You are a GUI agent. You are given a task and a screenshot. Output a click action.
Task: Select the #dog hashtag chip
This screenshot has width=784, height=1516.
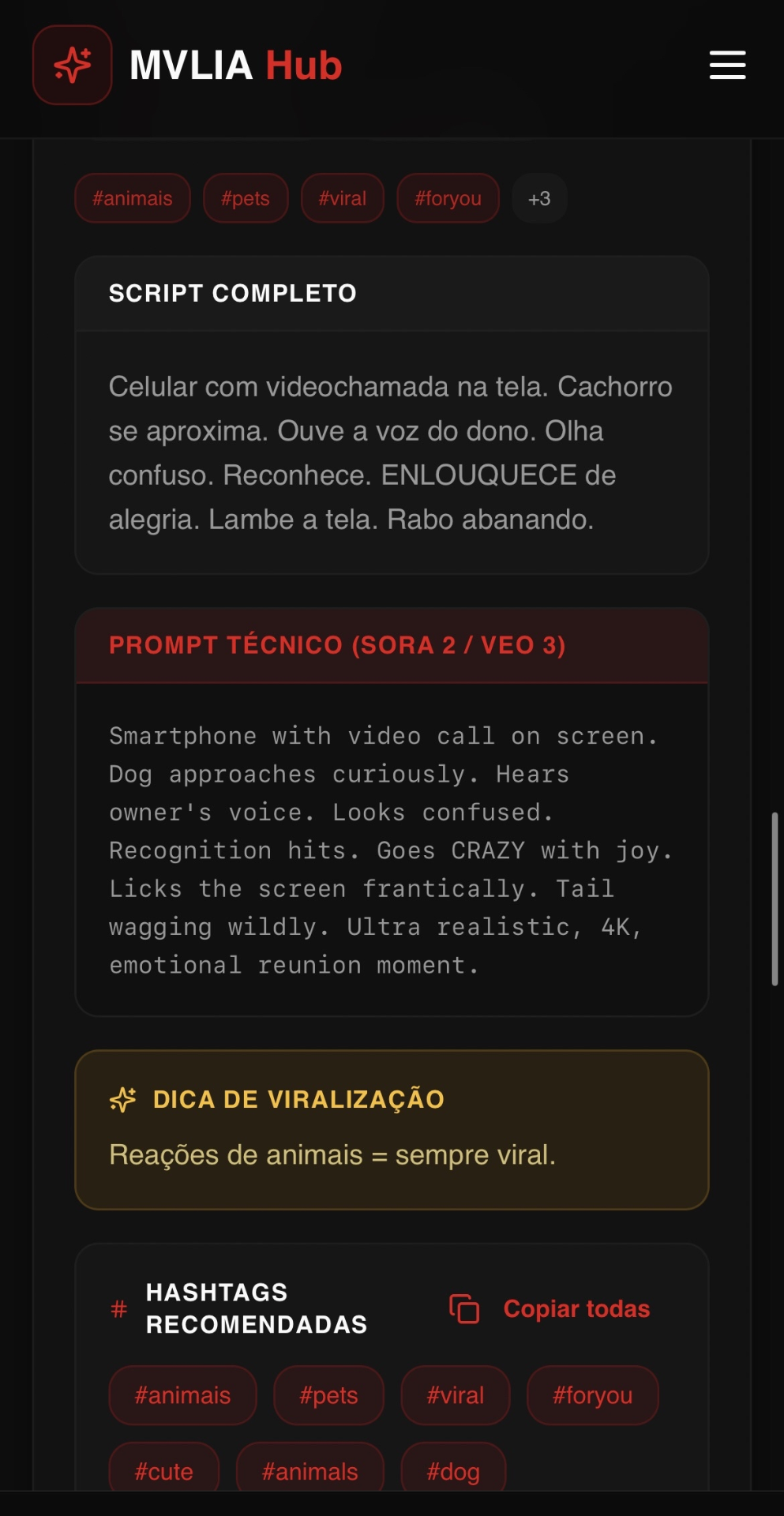pos(453,1471)
